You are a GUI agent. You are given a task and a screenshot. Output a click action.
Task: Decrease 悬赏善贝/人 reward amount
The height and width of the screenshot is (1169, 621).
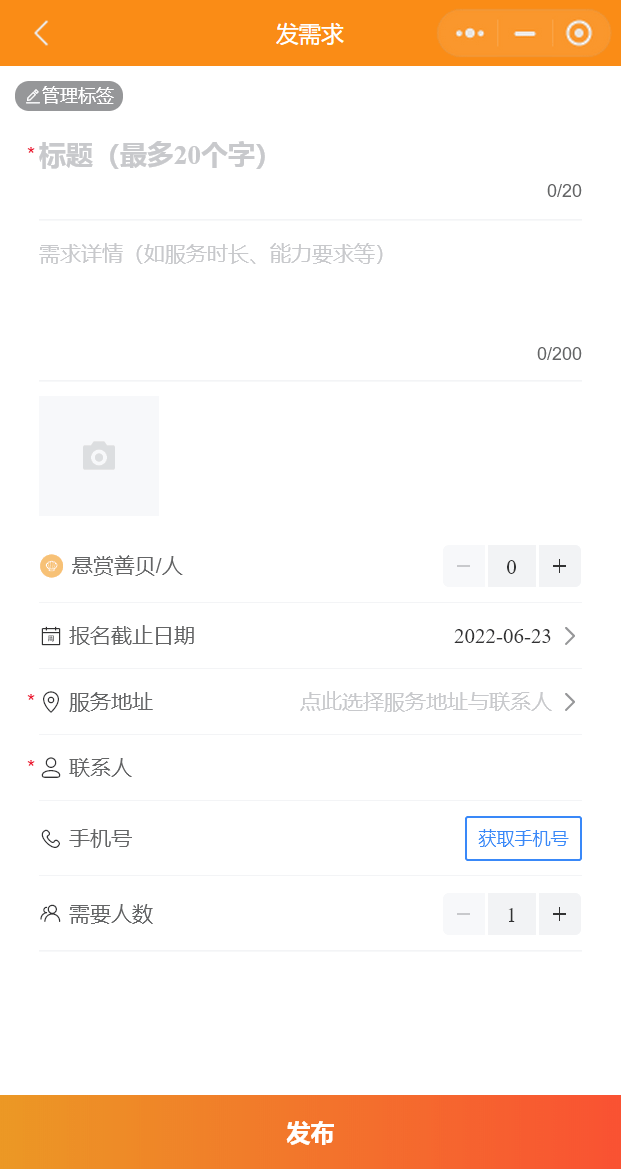tap(464, 566)
